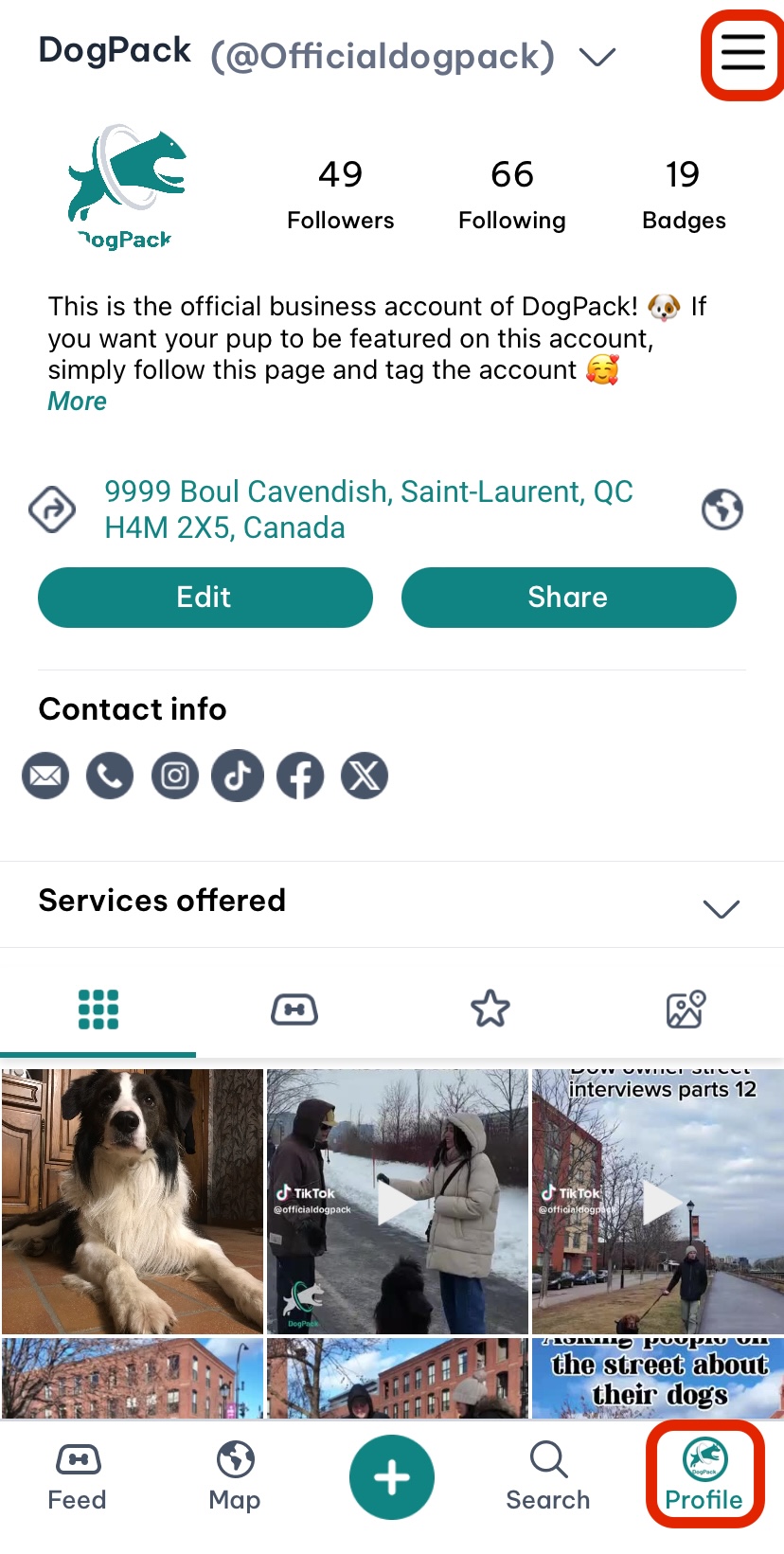The height and width of the screenshot is (1554, 784).
Task: Open the create post plus button
Action: tap(392, 1475)
